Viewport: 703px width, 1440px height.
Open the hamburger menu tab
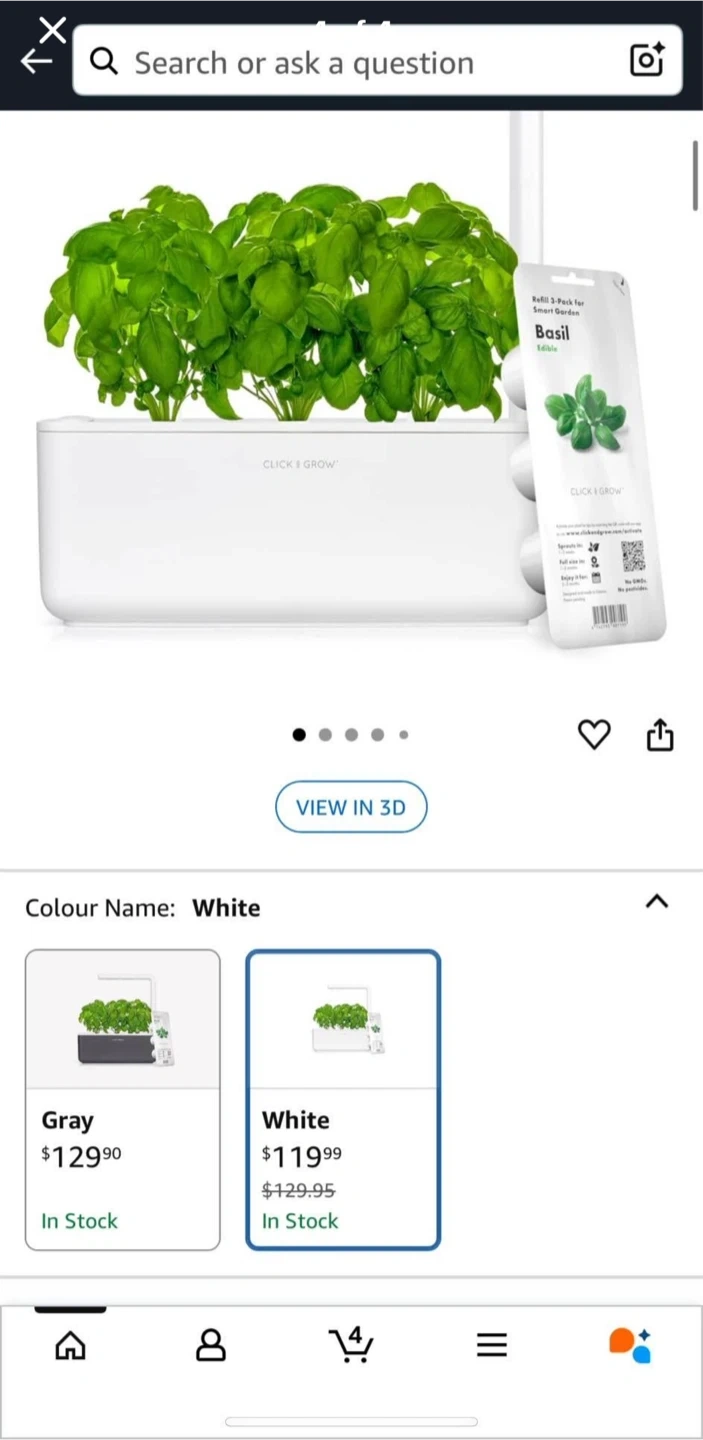(x=492, y=1346)
